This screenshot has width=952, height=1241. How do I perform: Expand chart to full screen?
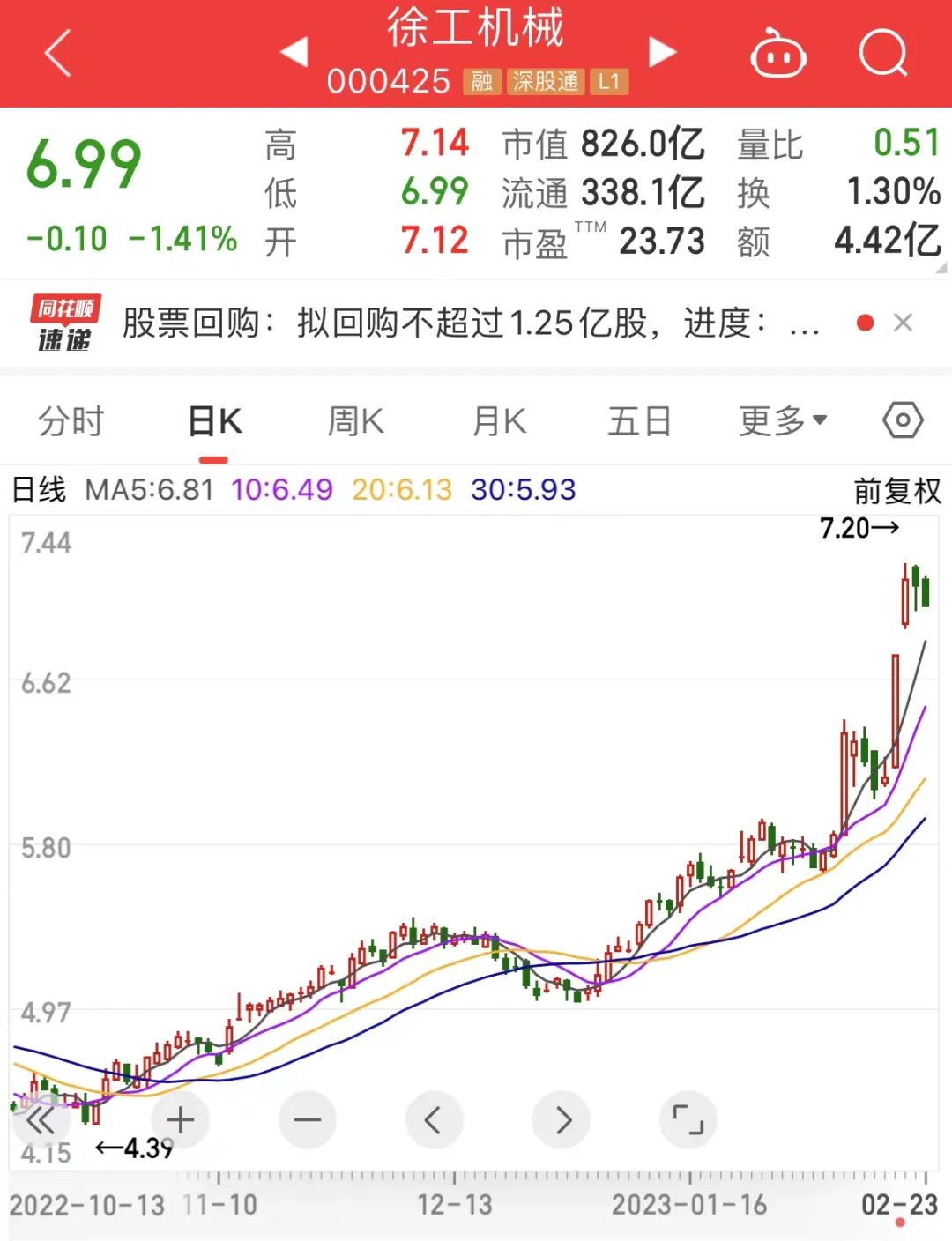[688, 1120]
